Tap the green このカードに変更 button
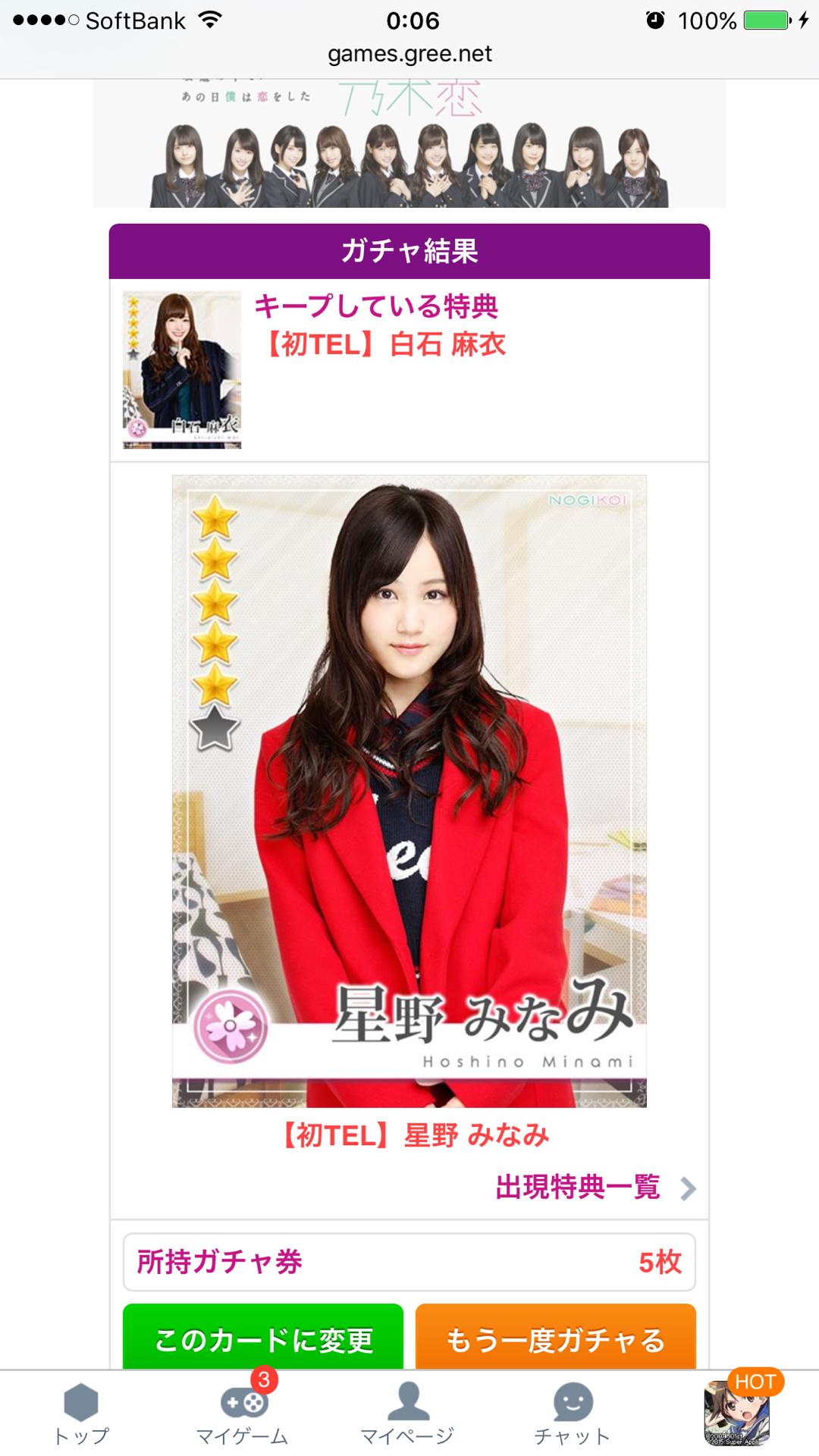Screen dimensions: 819x1456 (x=263, y=1338)
